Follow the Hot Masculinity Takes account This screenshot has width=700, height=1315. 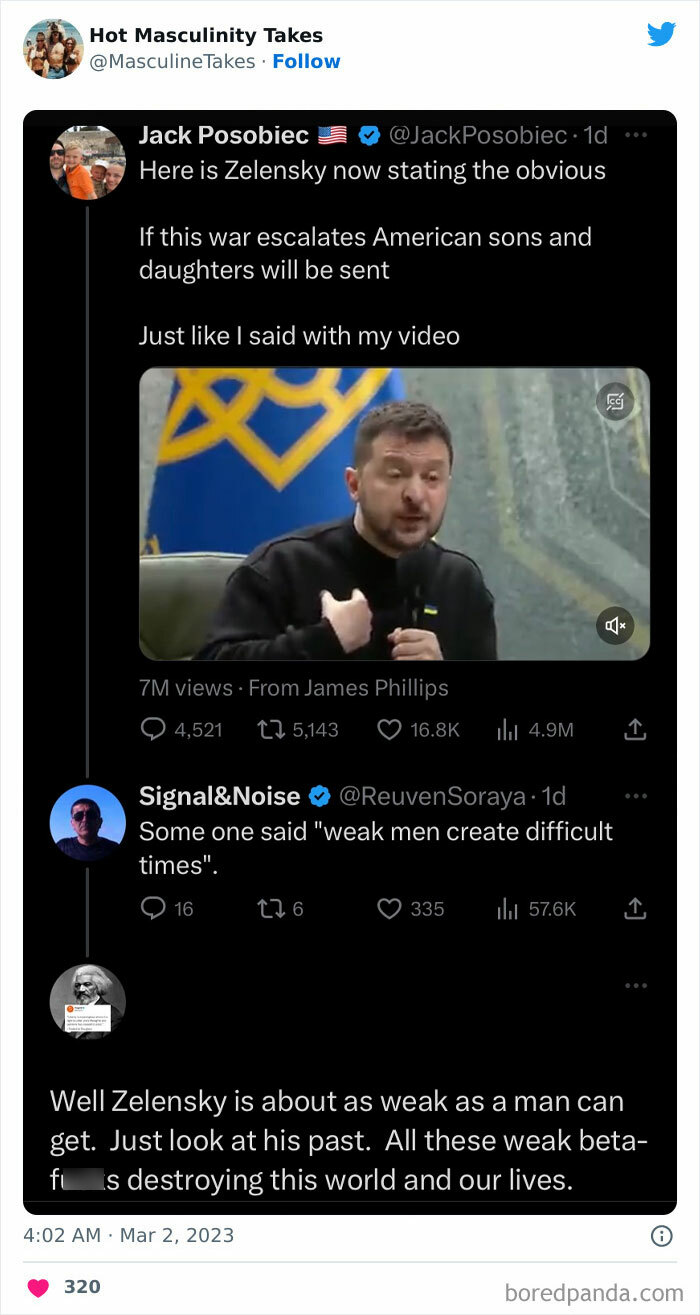[306, 62]
